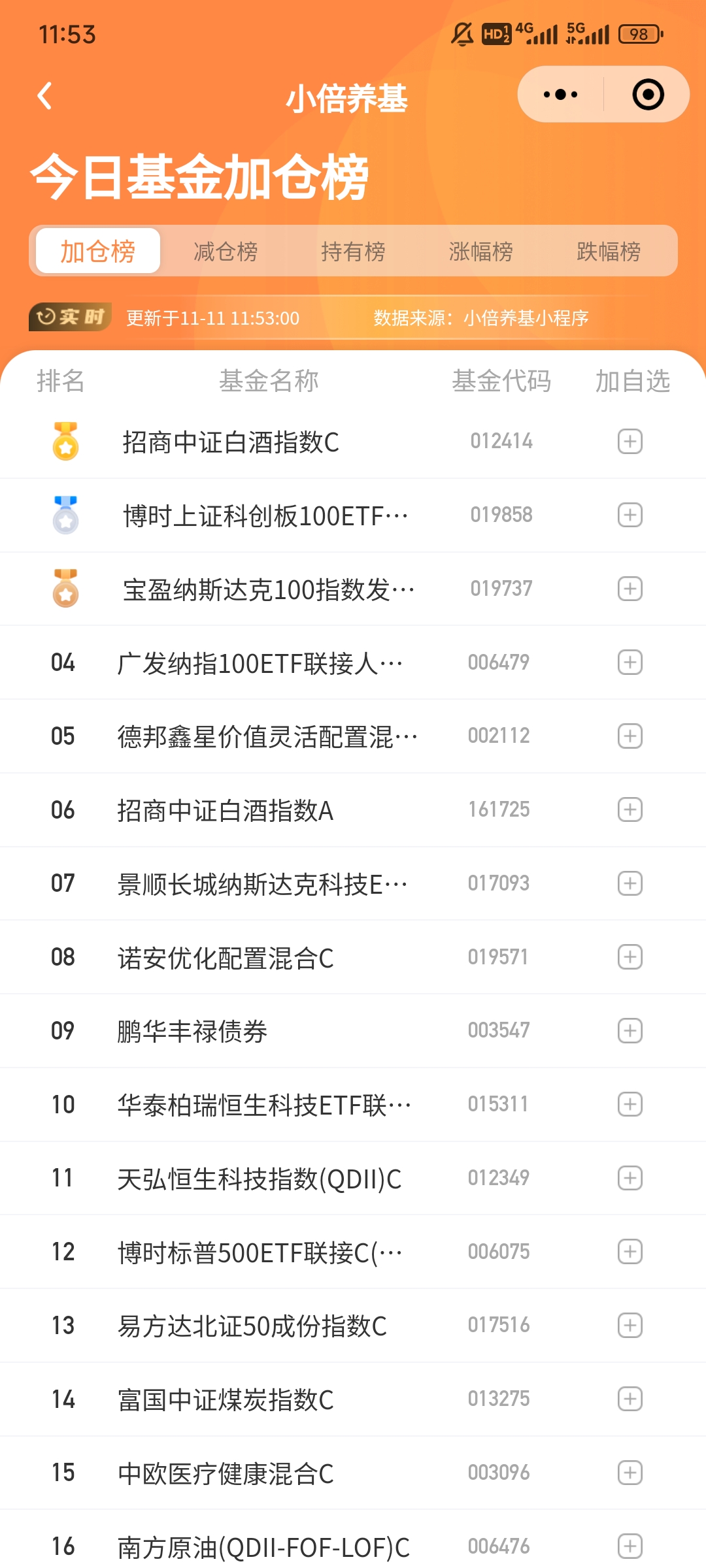Expand truncated name 宝盈纳斯达克100指数发

coord(268,589)
